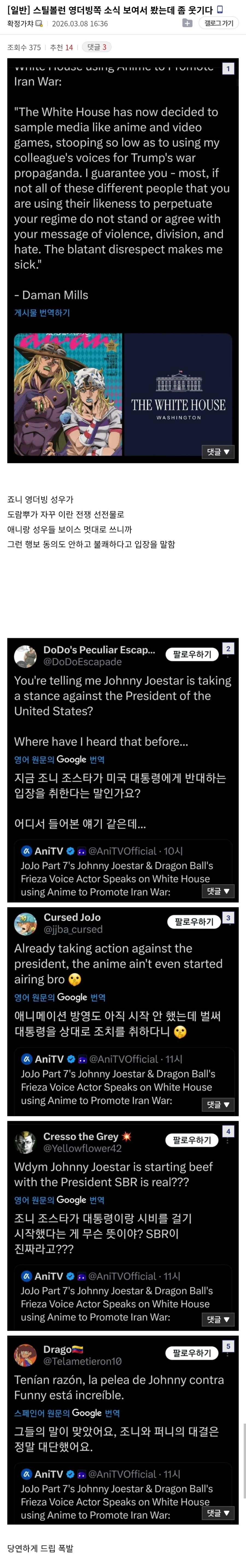Tap the plus icon beside 갤로그가기
The height and width of the screenshot is (1568, 246).
coord(188,23)
